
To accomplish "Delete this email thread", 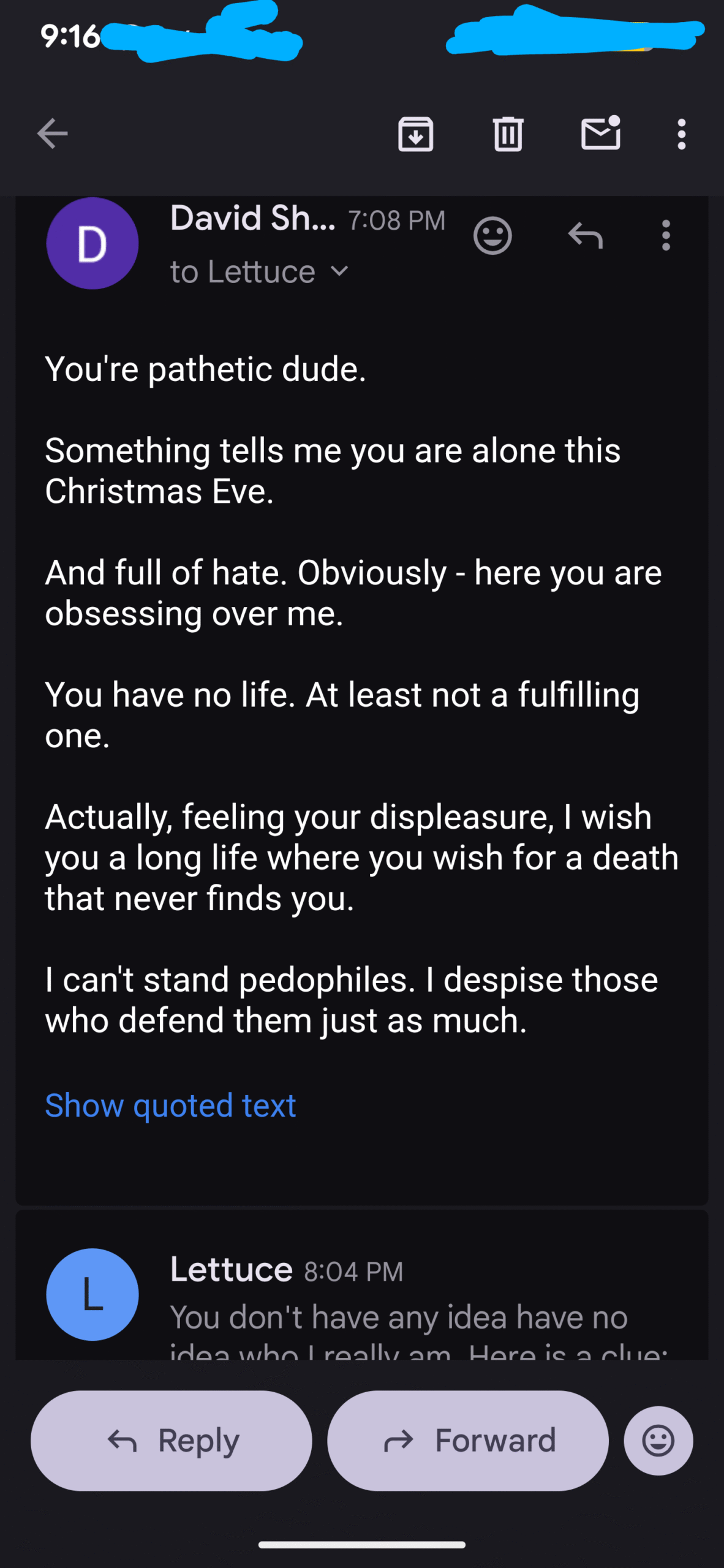I will [x=508, y=134].
